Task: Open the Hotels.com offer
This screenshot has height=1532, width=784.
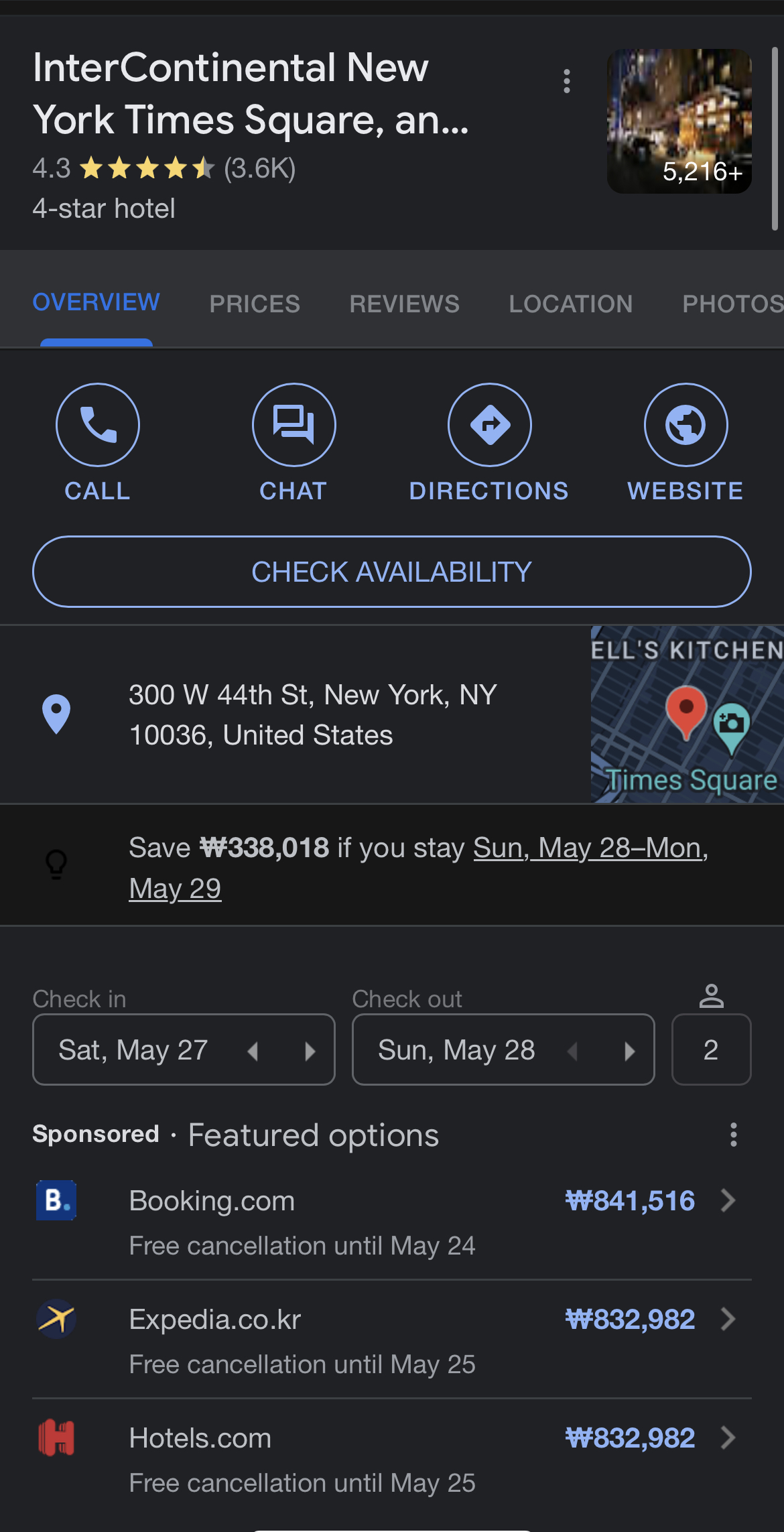Action: click(x=392, y=1459)
